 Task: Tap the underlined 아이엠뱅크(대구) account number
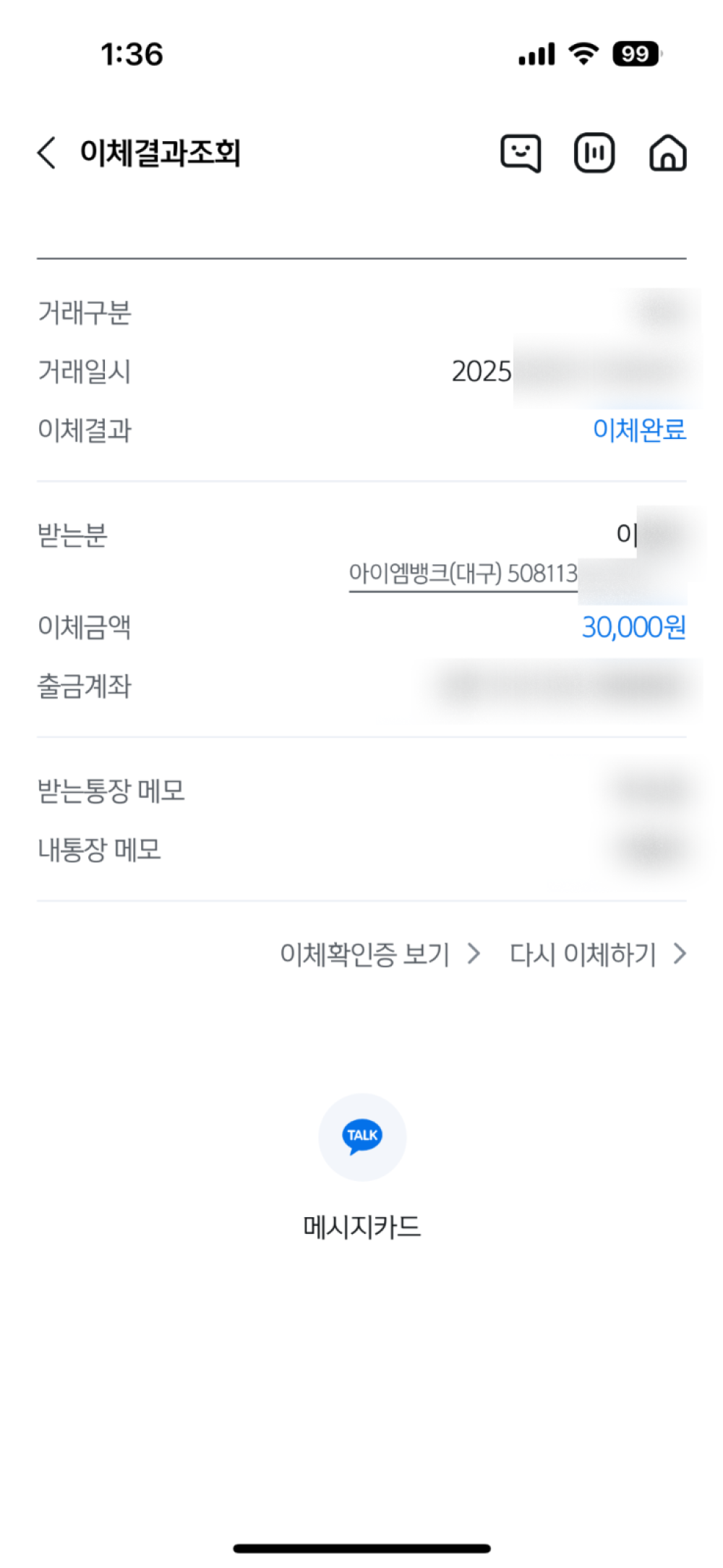click(x=463, y=574)
